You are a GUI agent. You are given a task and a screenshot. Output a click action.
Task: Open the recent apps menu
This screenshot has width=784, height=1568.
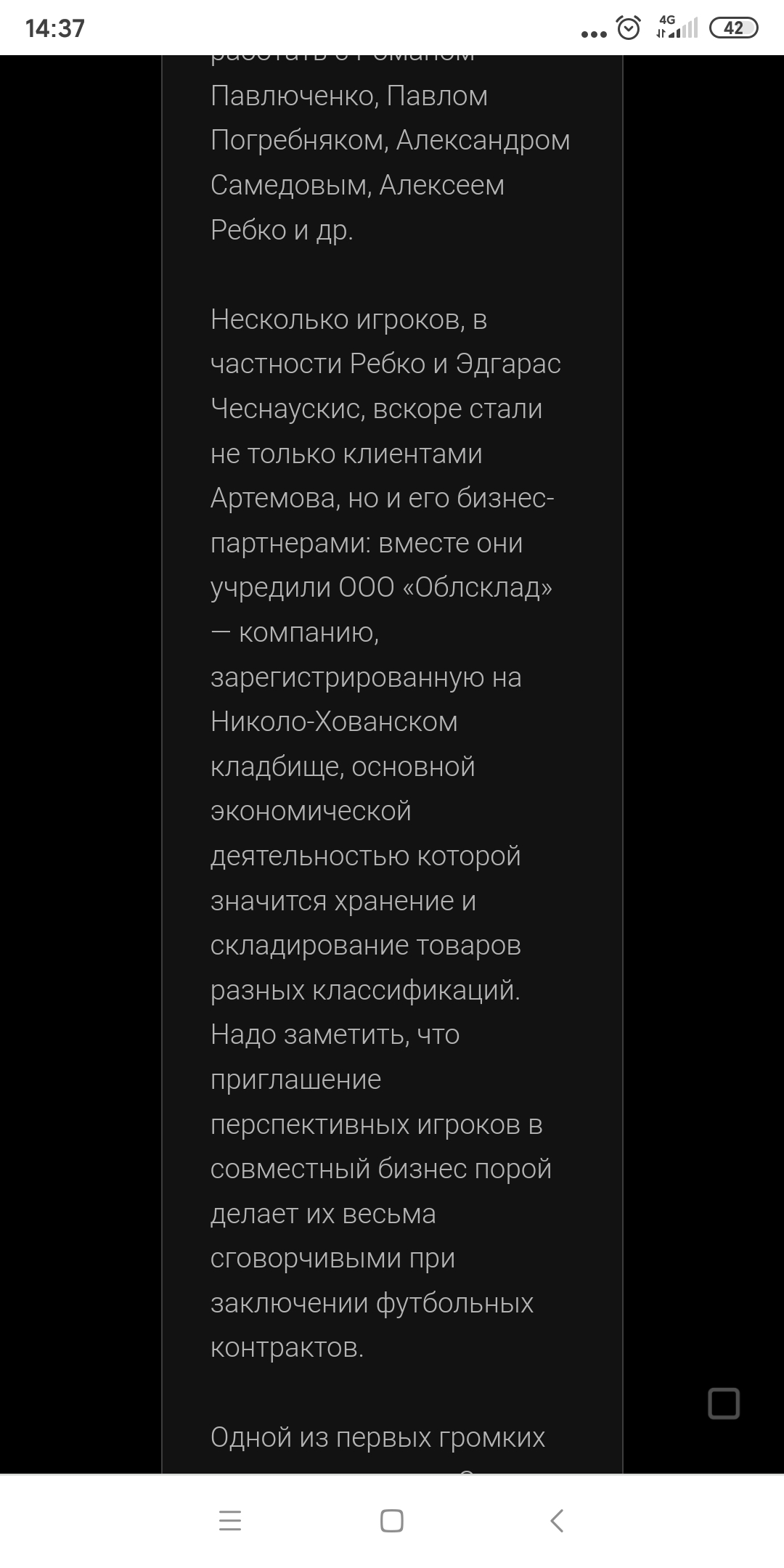pos(229,1521)
